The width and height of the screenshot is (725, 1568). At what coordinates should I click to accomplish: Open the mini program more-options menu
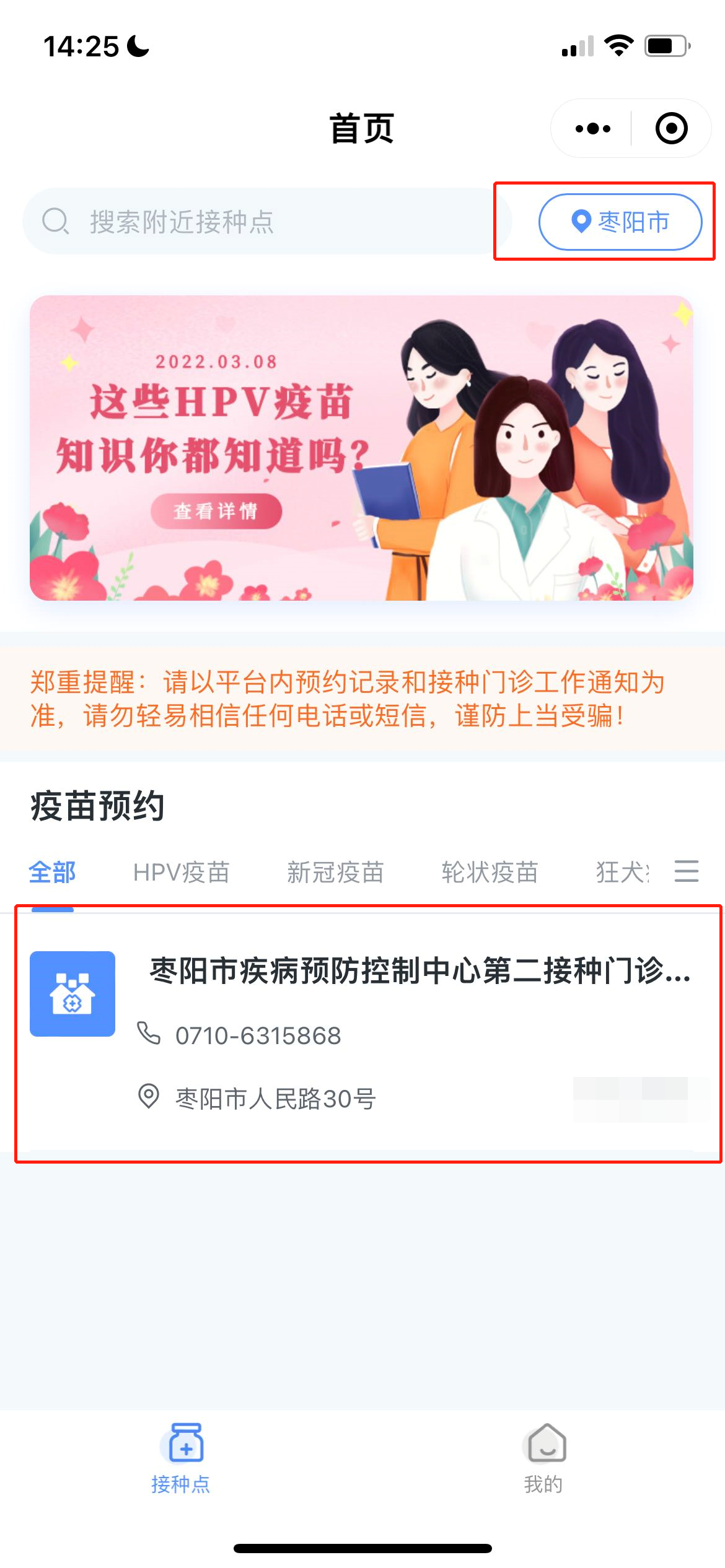592,129
